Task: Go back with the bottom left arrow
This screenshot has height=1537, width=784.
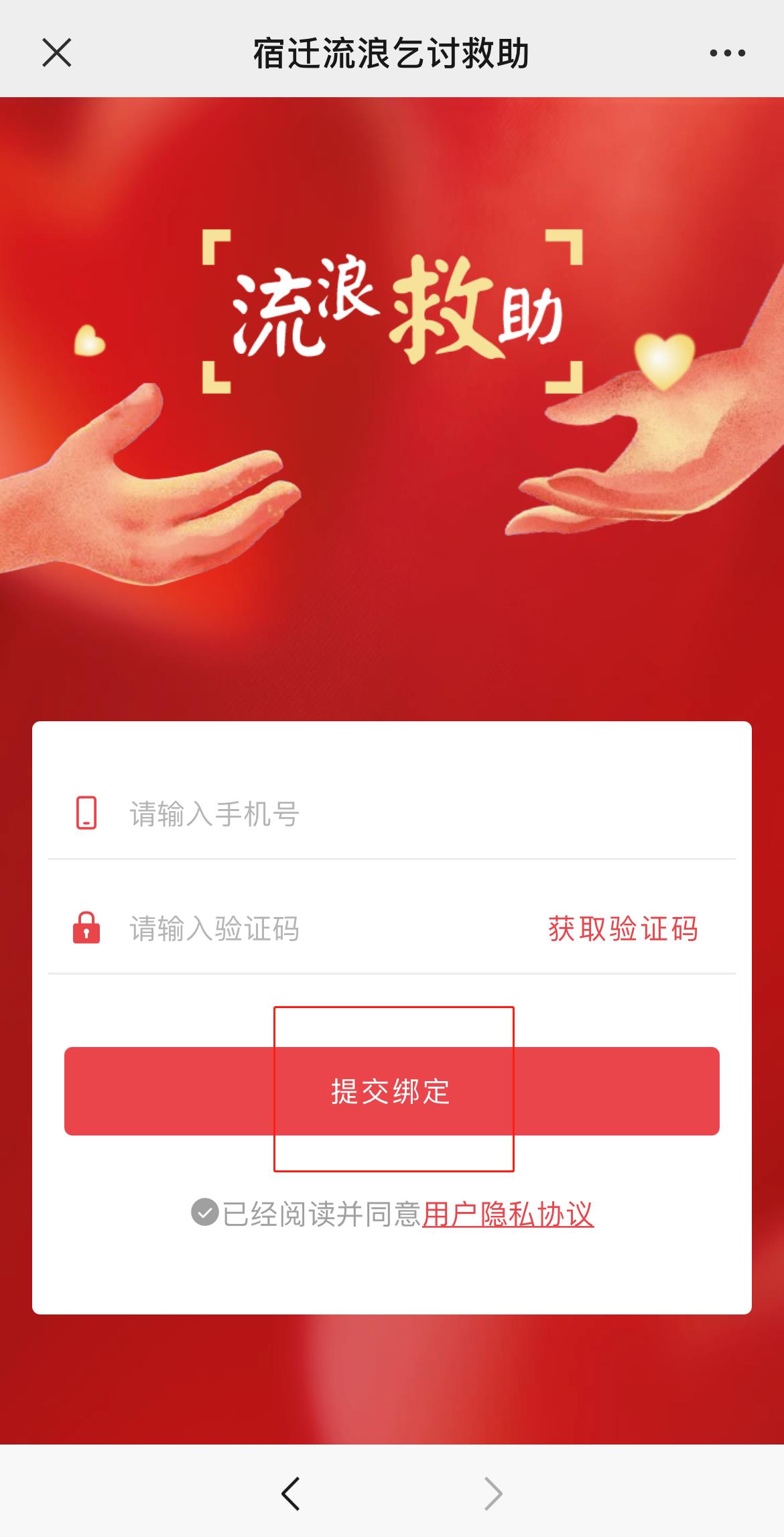Action: click(291, 1493)
